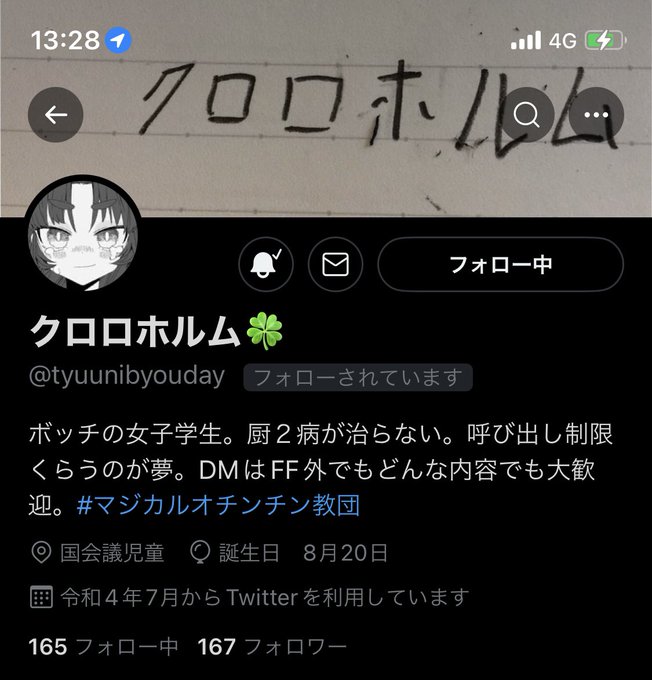652x680 pixels.
Task: Search this profile's tweets
Action: click(526, 115)
